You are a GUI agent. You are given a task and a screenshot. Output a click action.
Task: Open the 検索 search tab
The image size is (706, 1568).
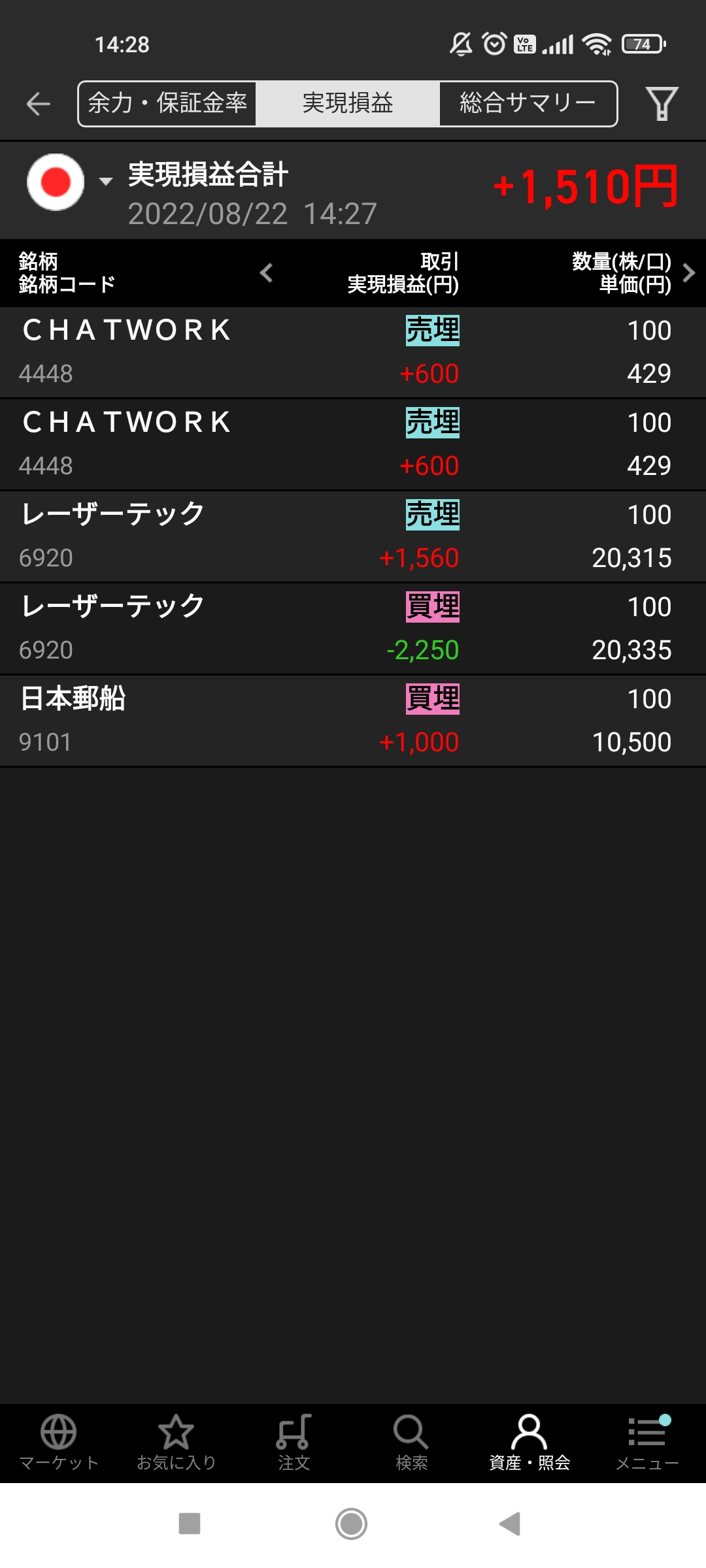coord(412,1443)
